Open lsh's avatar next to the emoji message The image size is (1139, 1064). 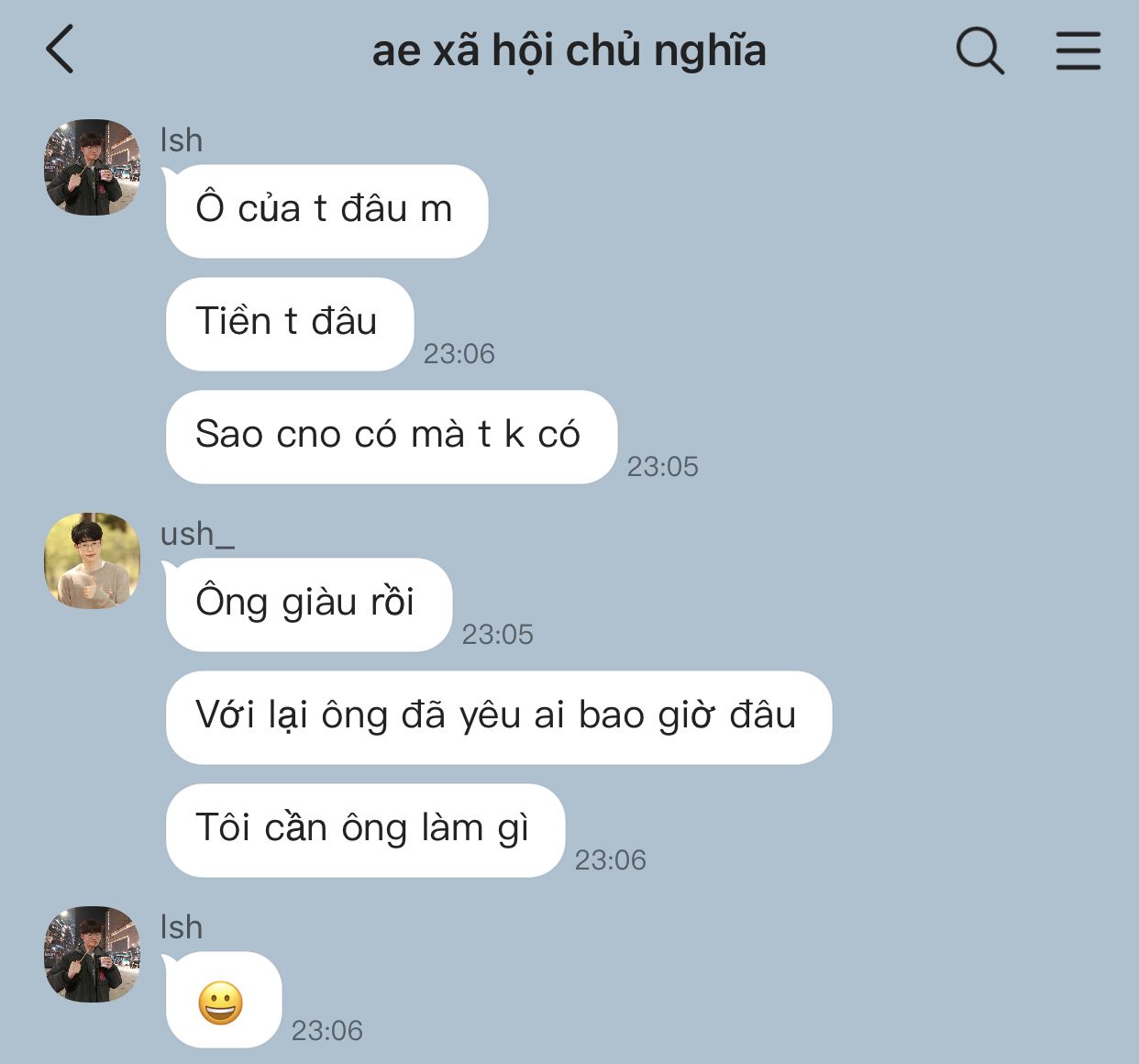93,954
